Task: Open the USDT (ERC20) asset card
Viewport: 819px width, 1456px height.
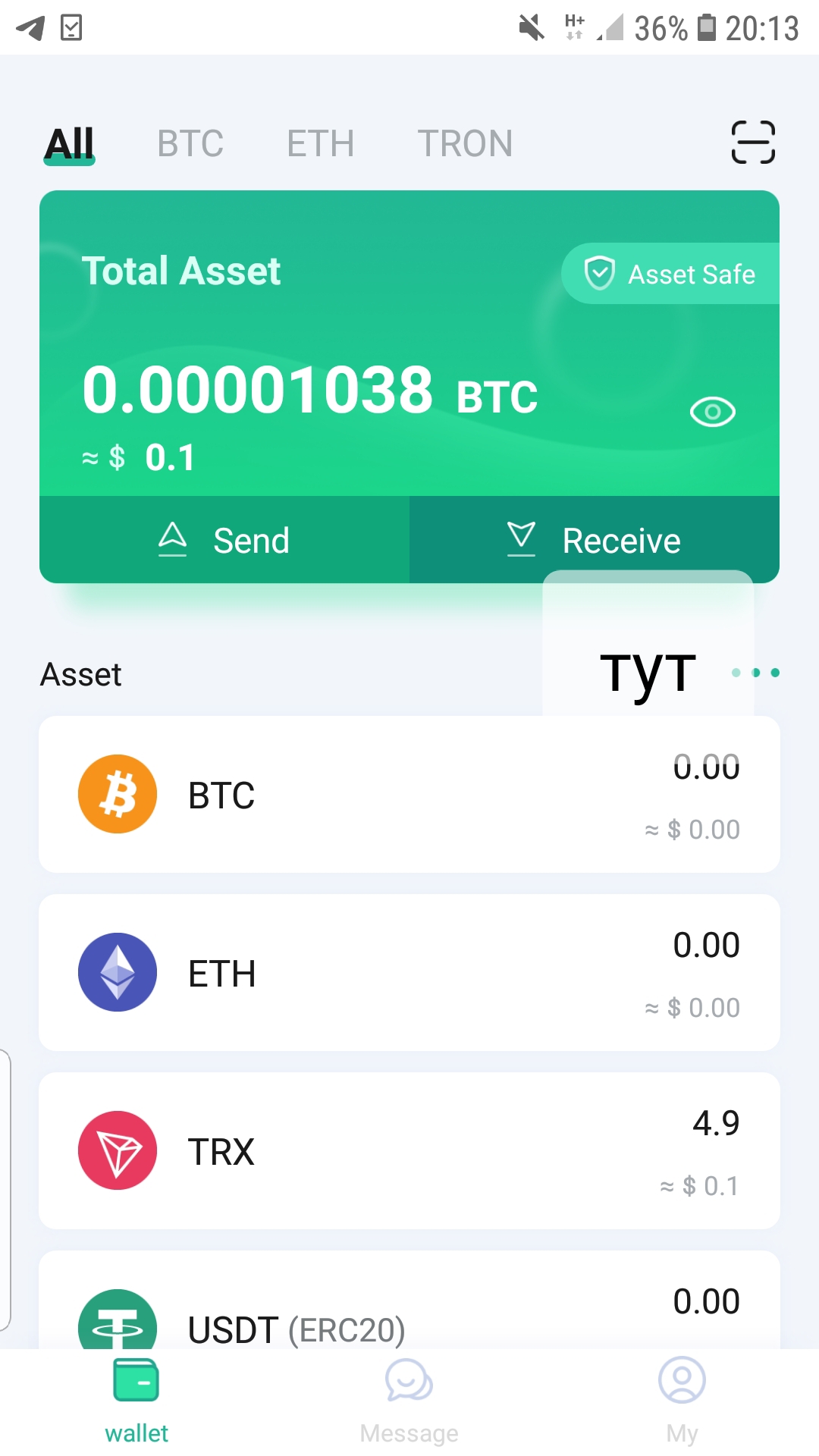Action: click(409, 1300)
